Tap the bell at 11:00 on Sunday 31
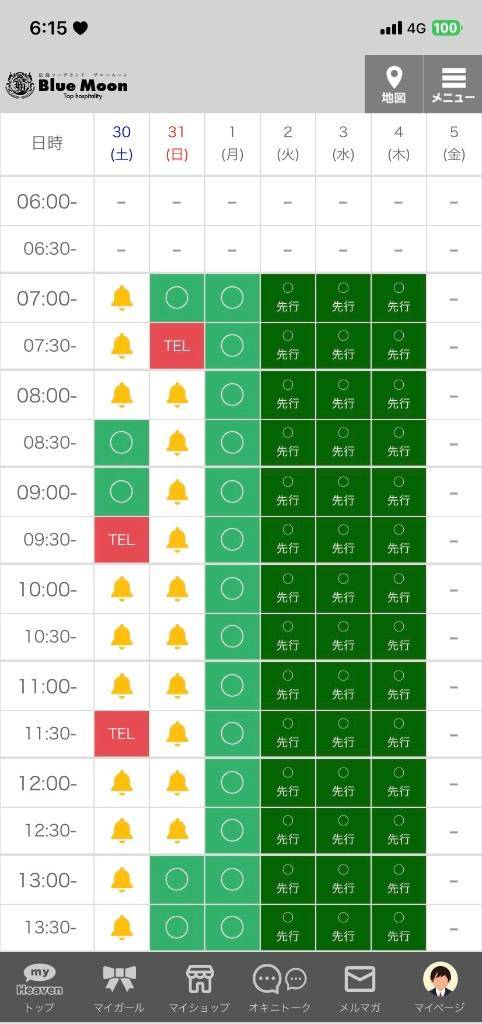 click(x=177, y=686)
